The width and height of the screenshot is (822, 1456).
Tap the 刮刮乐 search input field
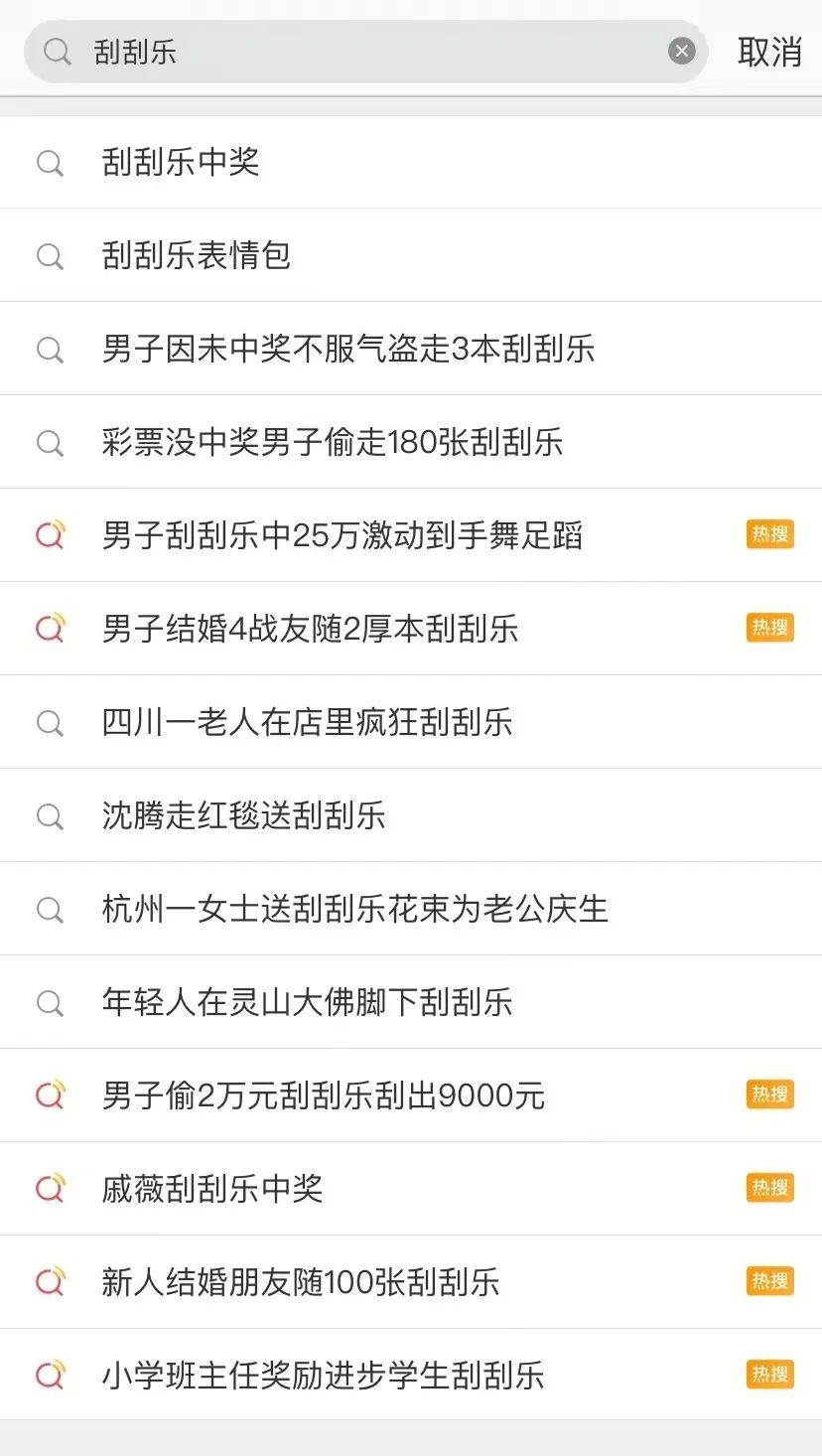pyautogui.click(x=367, y=52)
